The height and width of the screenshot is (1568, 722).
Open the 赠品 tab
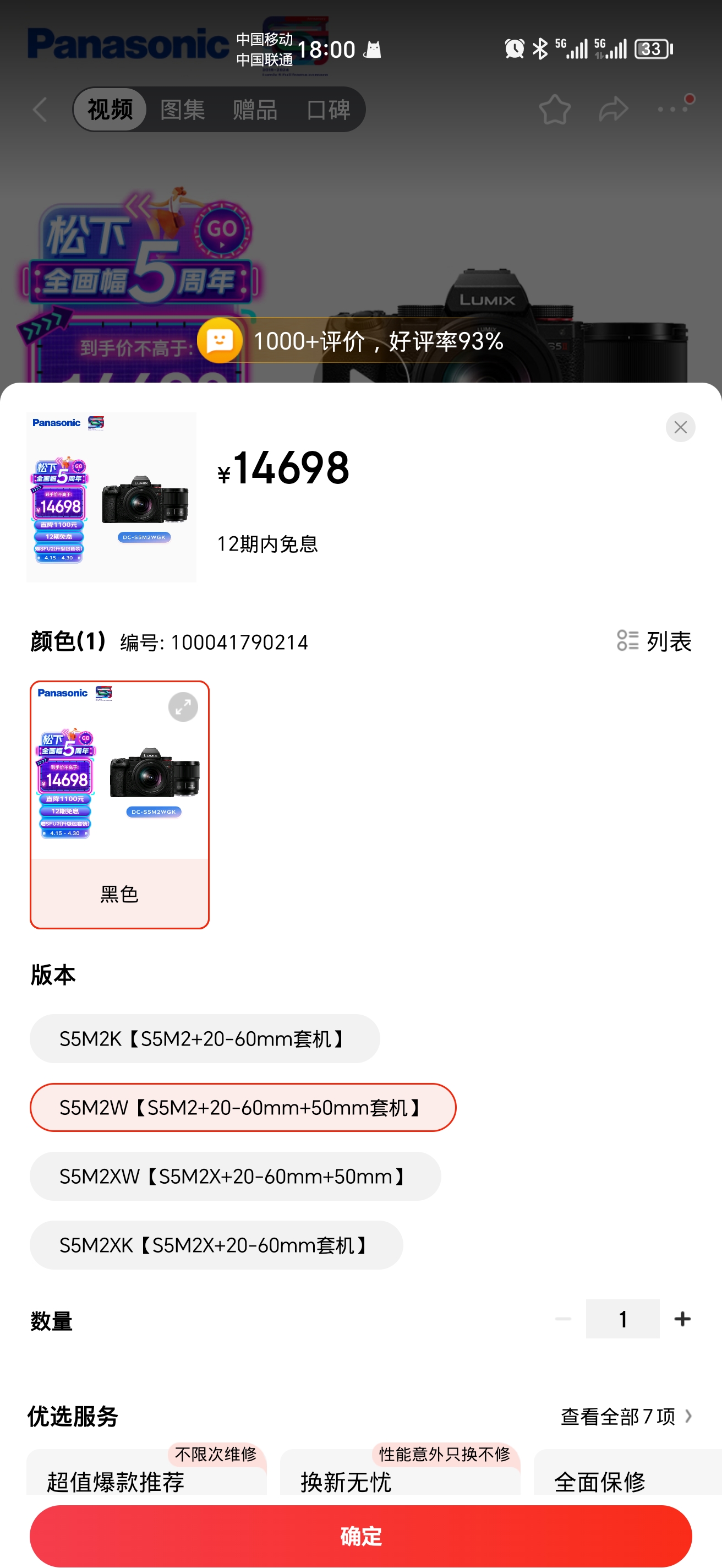pos(255,110)
